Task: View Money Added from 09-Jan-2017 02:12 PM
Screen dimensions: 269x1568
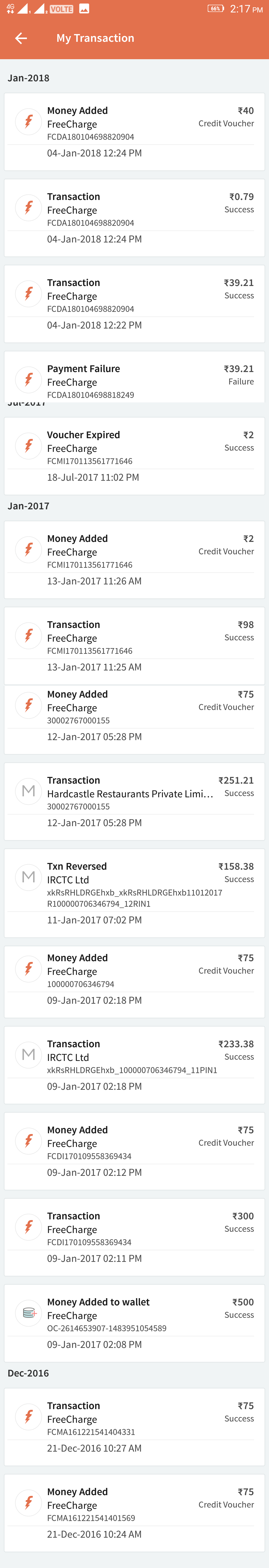Action: click(134, 1150)
